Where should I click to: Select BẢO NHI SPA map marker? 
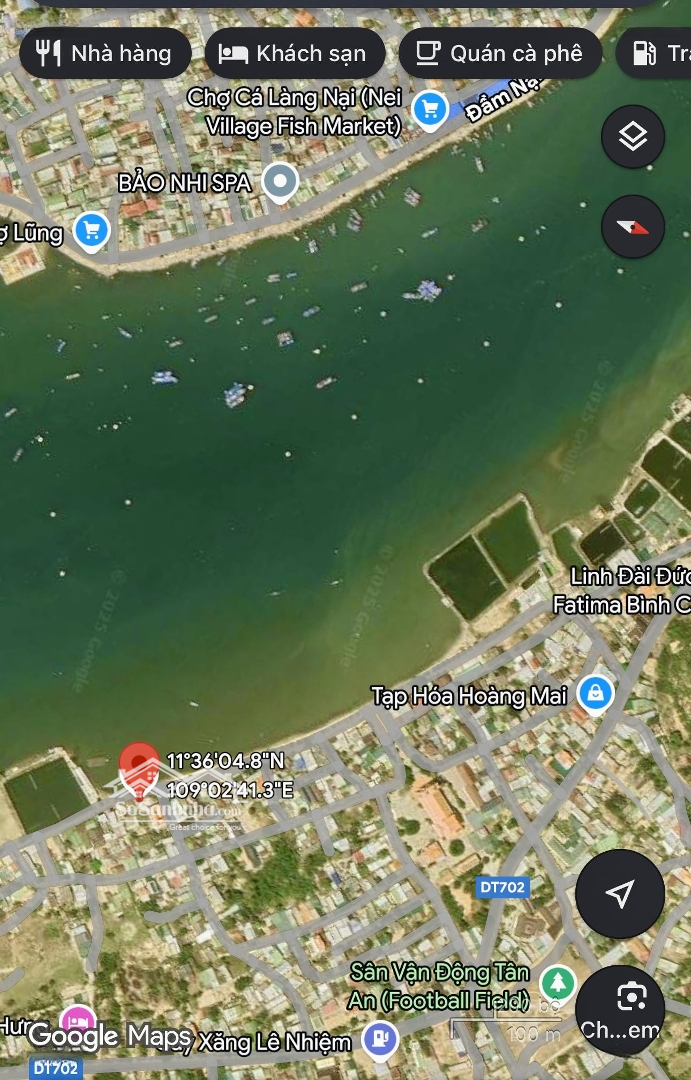[281, 182]
